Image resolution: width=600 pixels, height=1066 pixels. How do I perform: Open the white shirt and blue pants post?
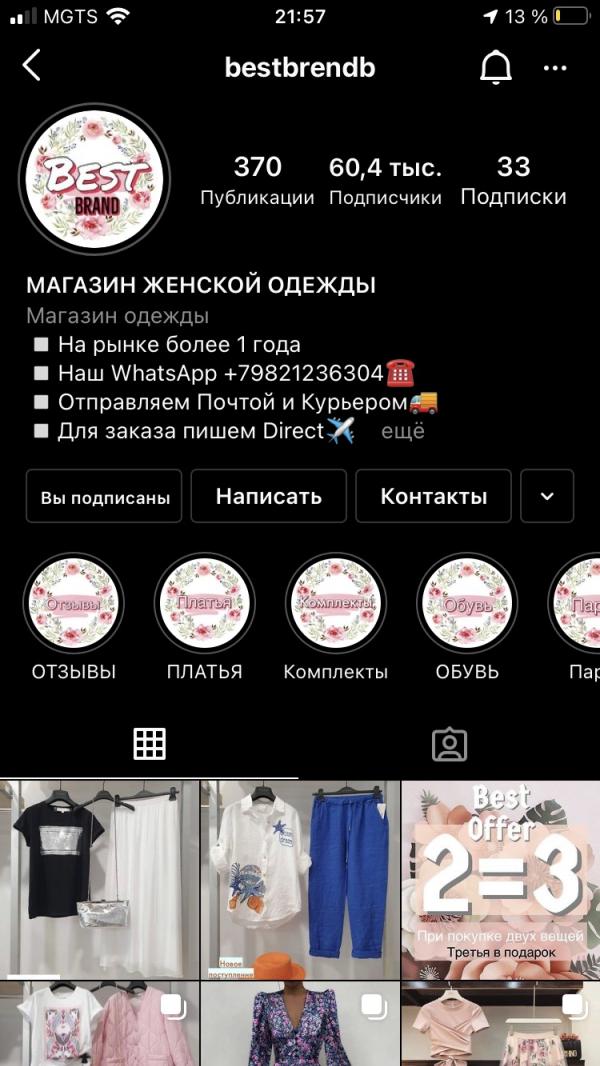point(300,880)
